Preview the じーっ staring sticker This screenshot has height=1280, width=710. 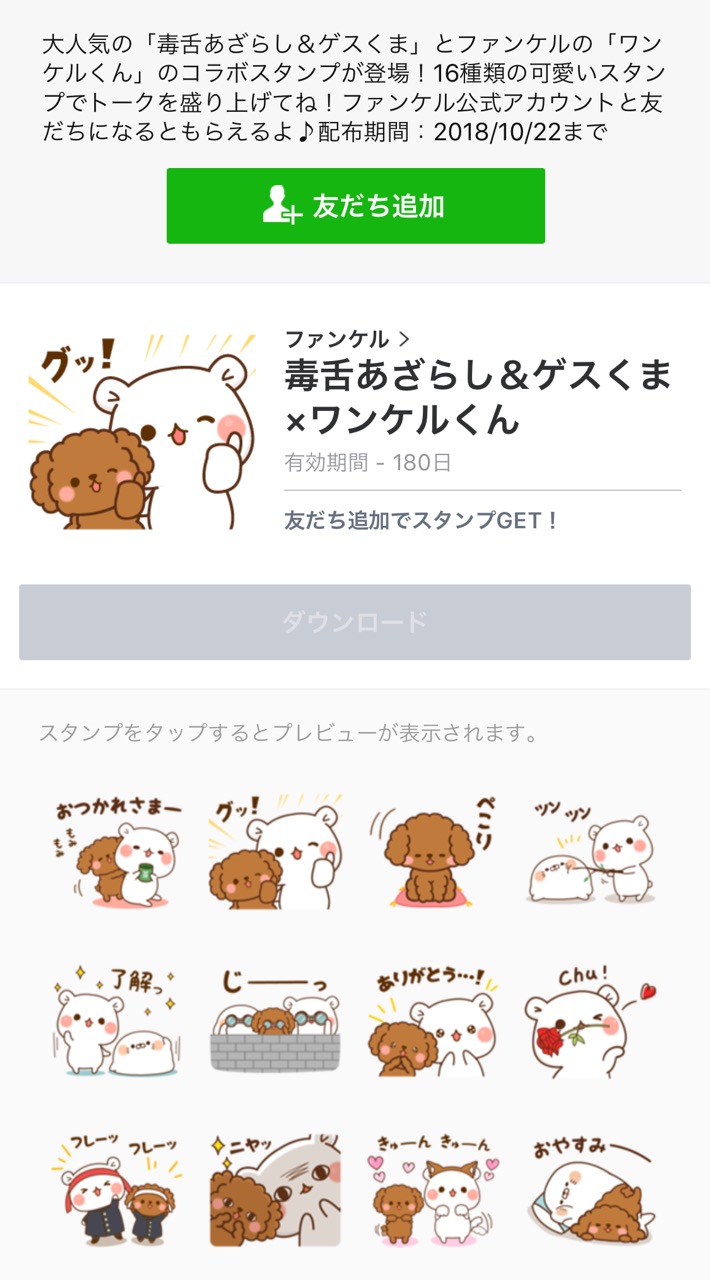275,1020
